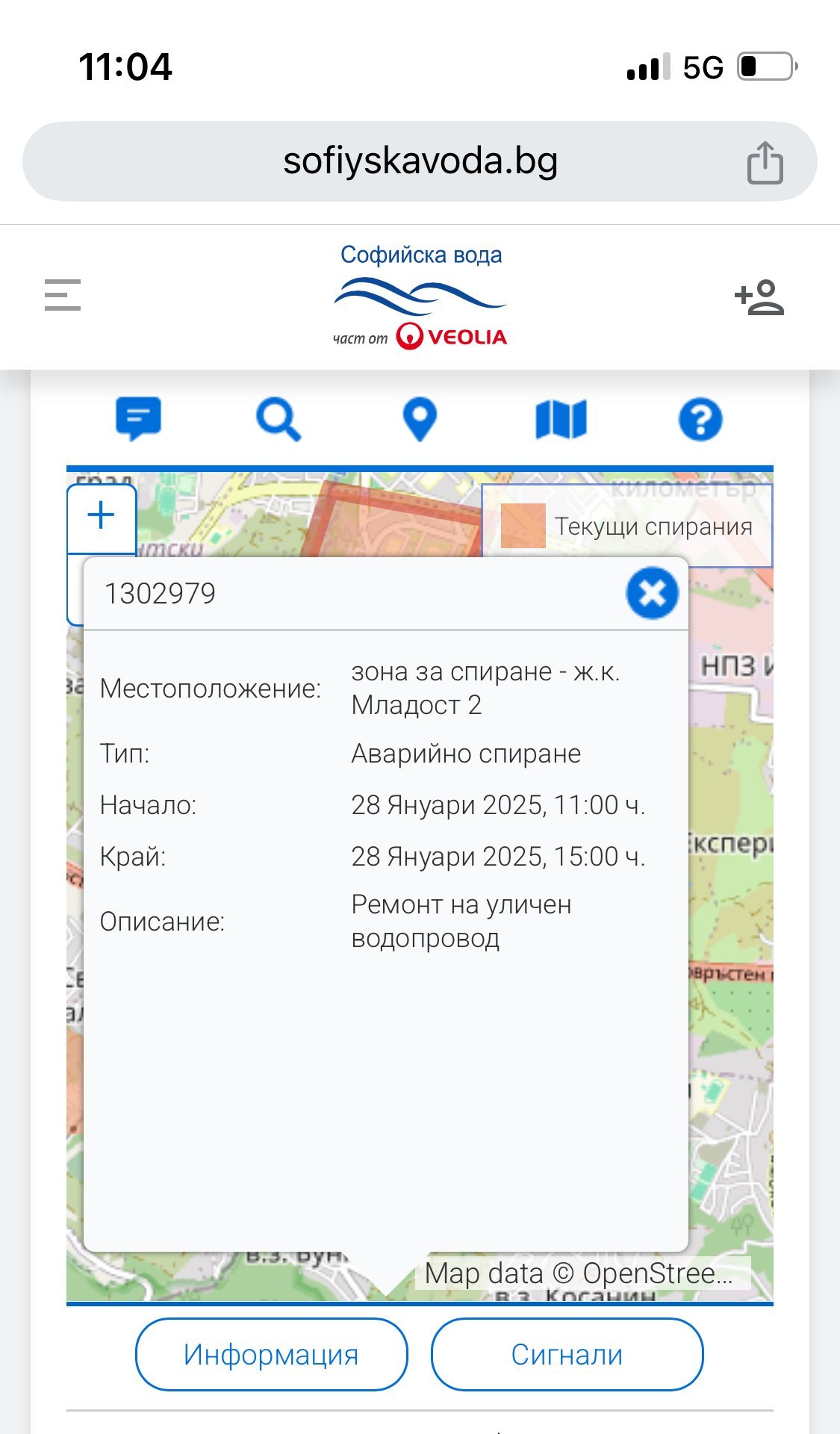This screenshot has width=840, height=1434.
Task: Open the map search magnifier
Action: coord(279,419)
